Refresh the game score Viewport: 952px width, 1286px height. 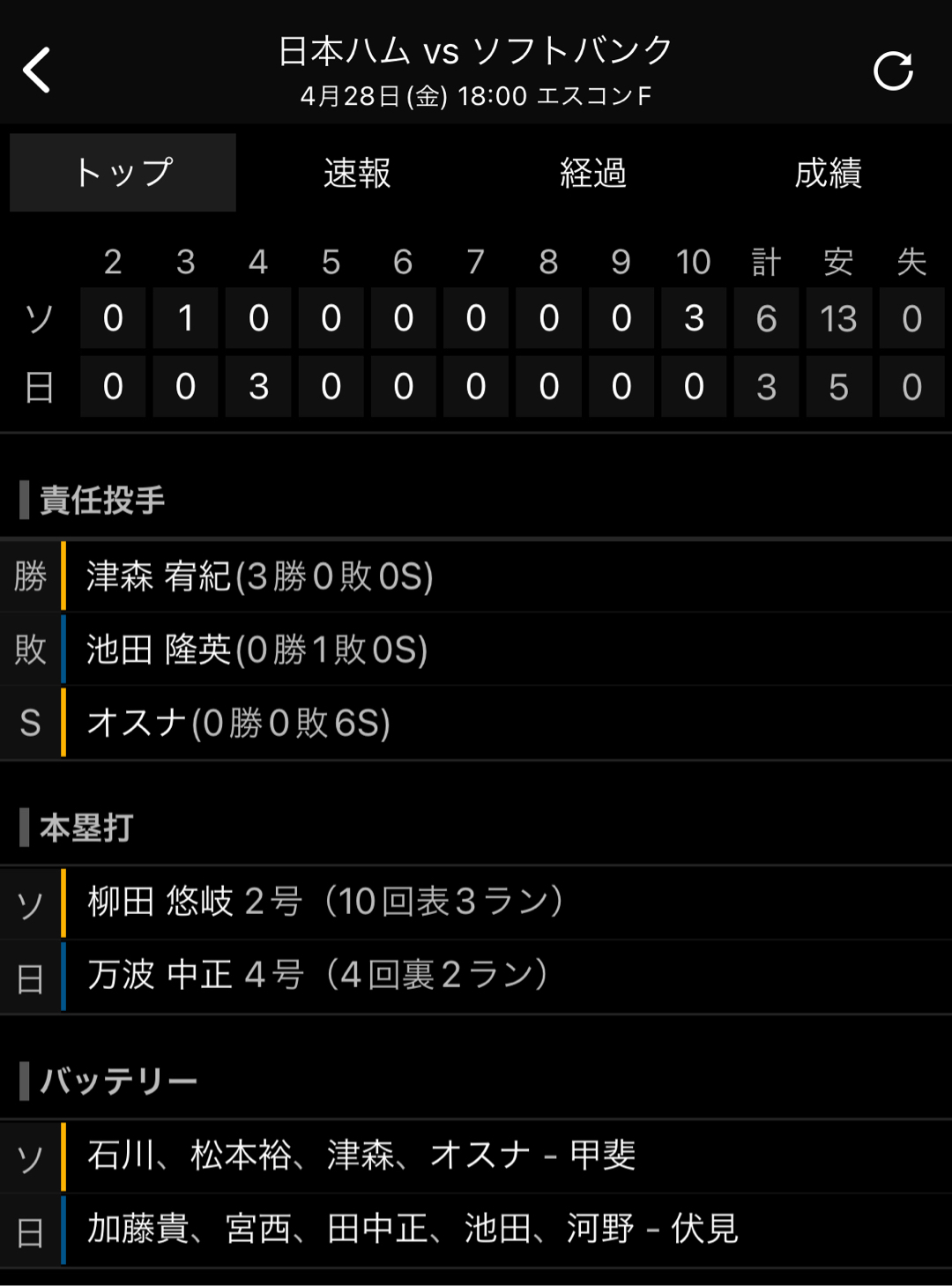[893, 71]
